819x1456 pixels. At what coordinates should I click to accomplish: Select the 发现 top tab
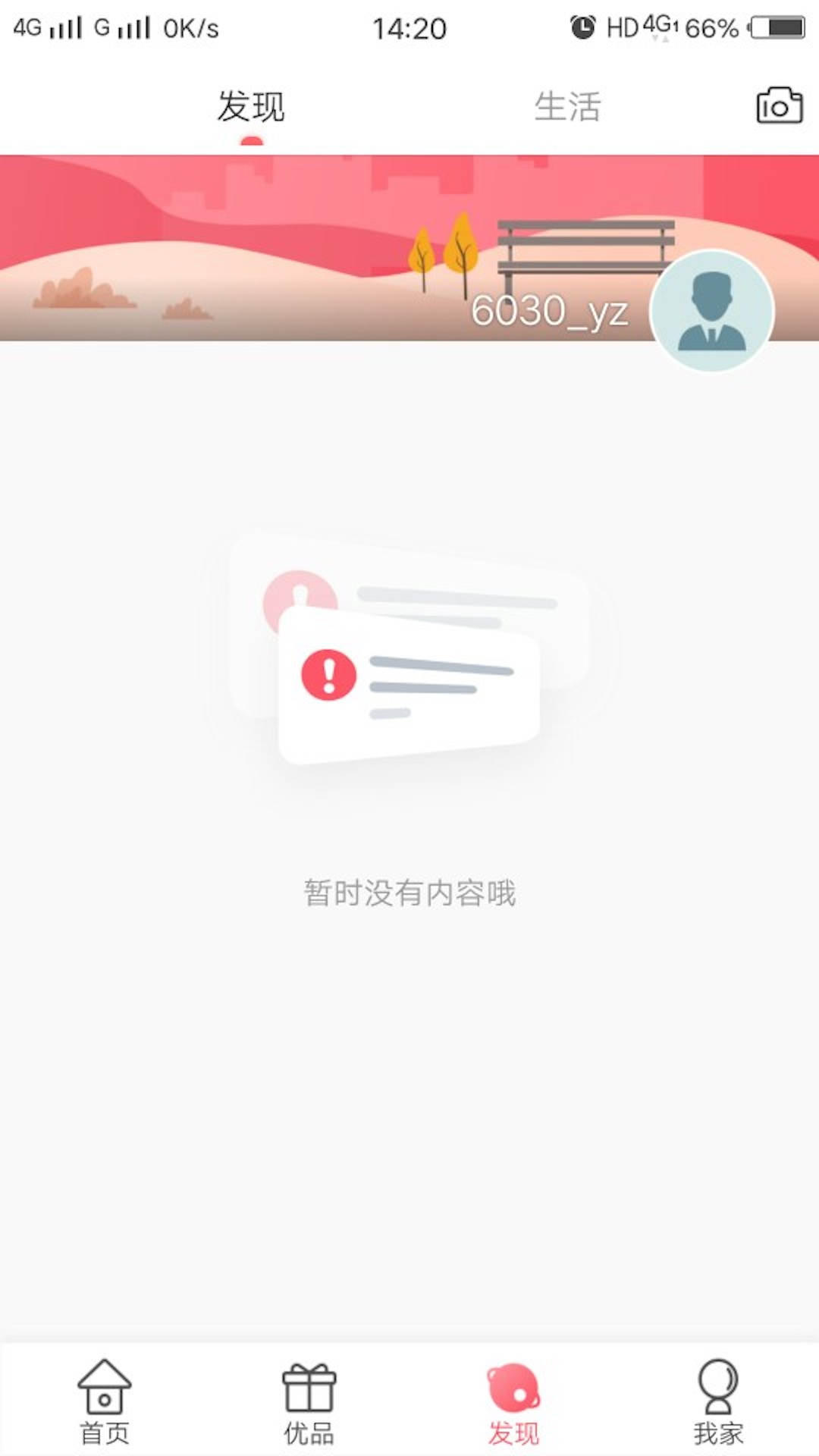click(x=251, y=106)
